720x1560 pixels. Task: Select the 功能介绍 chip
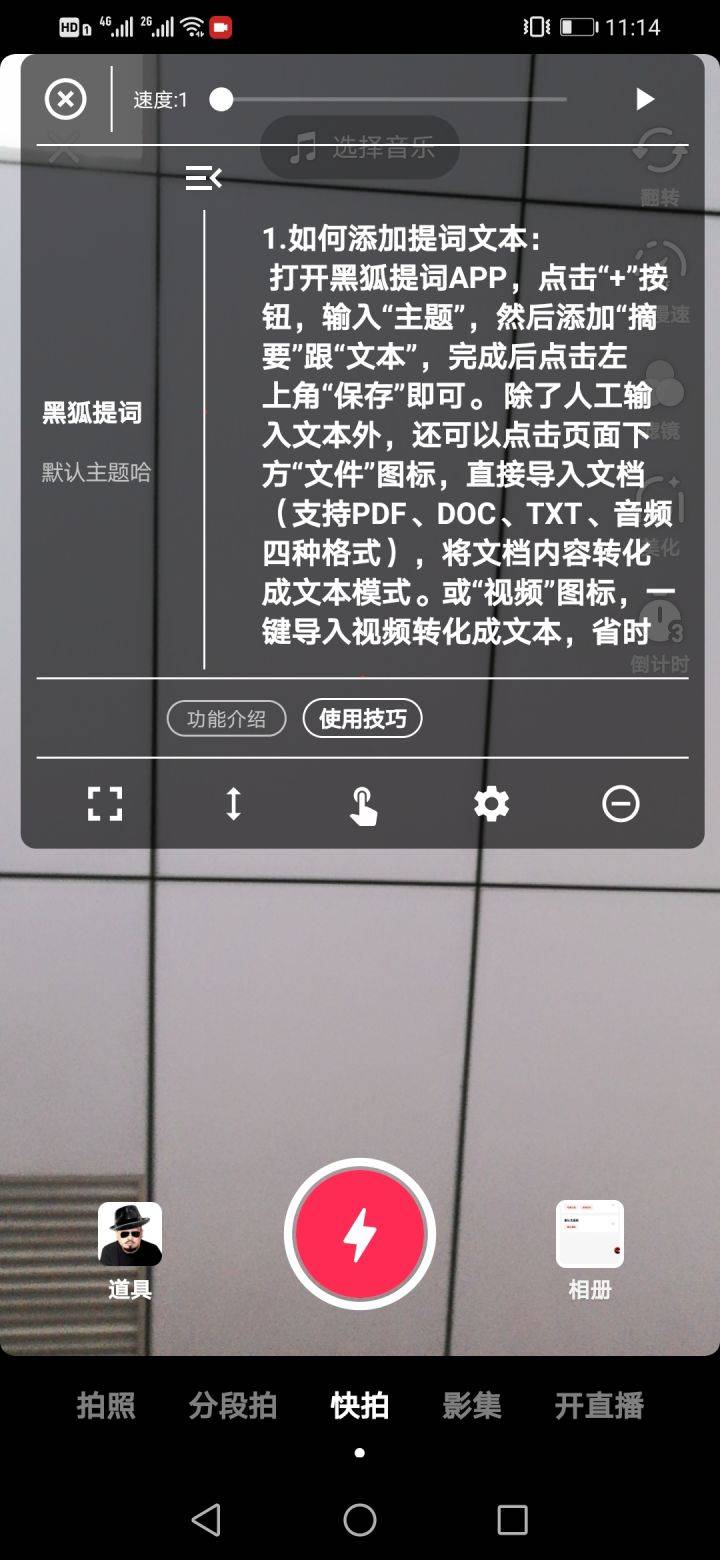click(226, 718)
